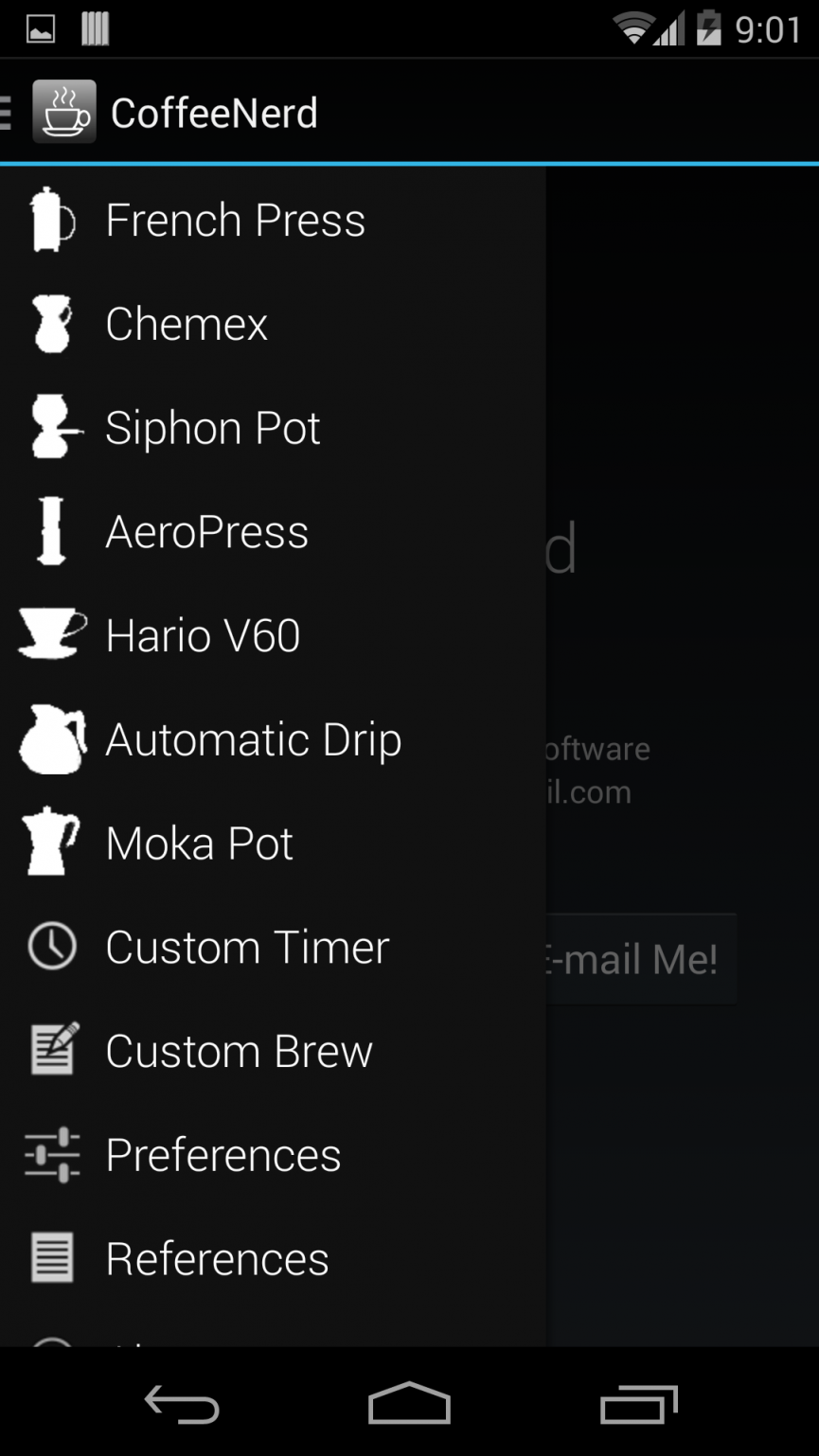
Task: Return to the home screen
Action: (409, 1403)
